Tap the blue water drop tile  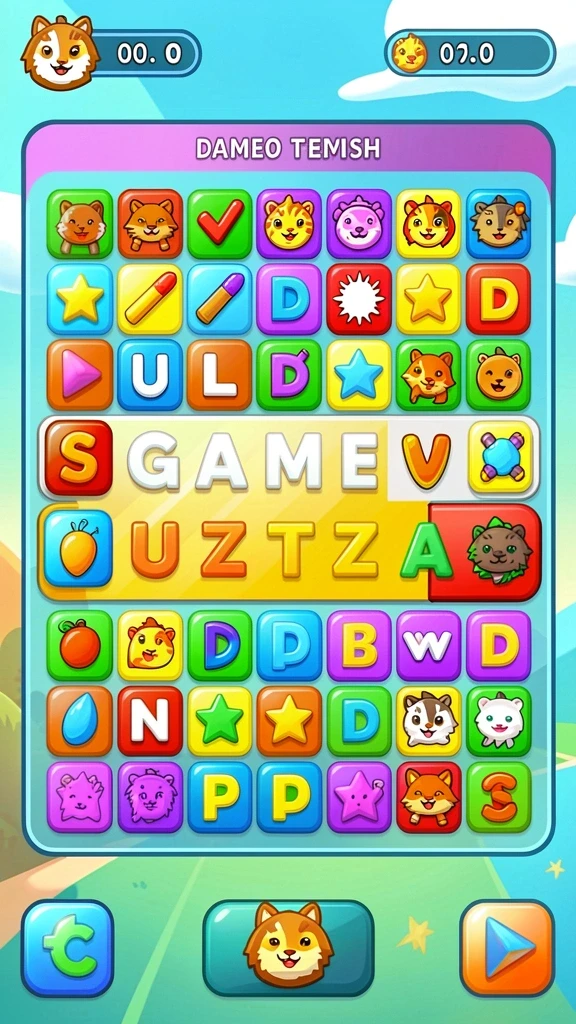coord(80,720)
